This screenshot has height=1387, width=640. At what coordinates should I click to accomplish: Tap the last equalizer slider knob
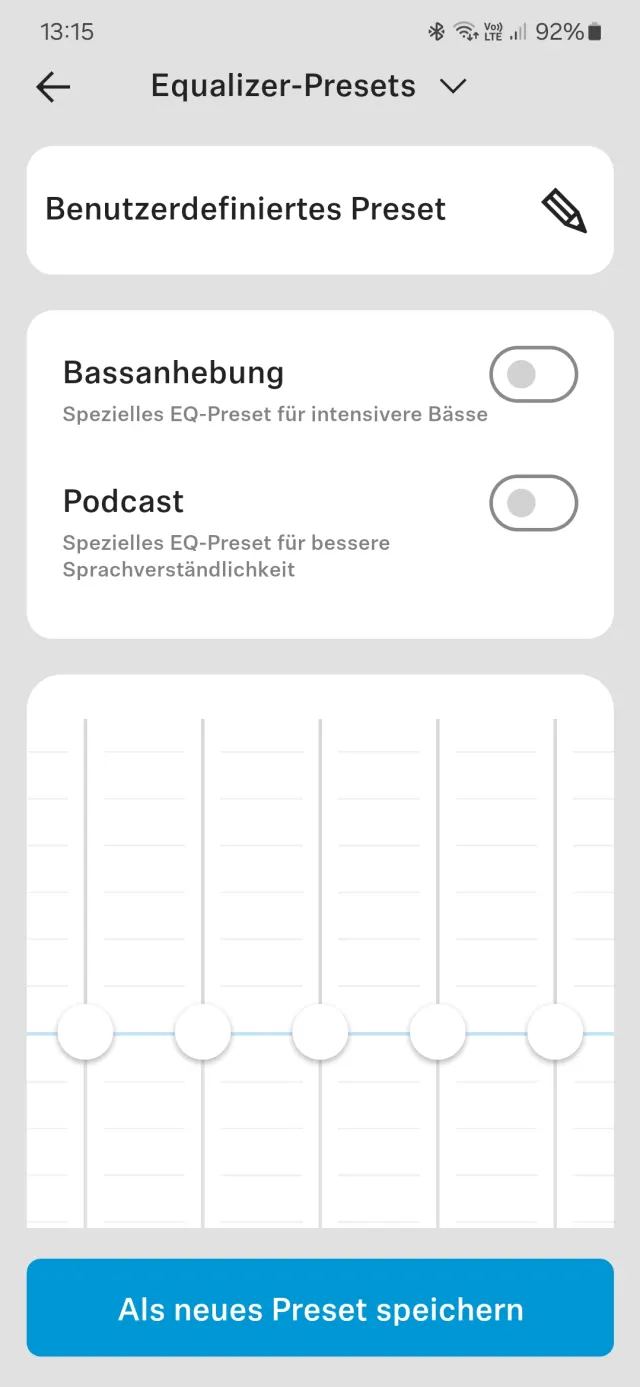point(555,1032)
